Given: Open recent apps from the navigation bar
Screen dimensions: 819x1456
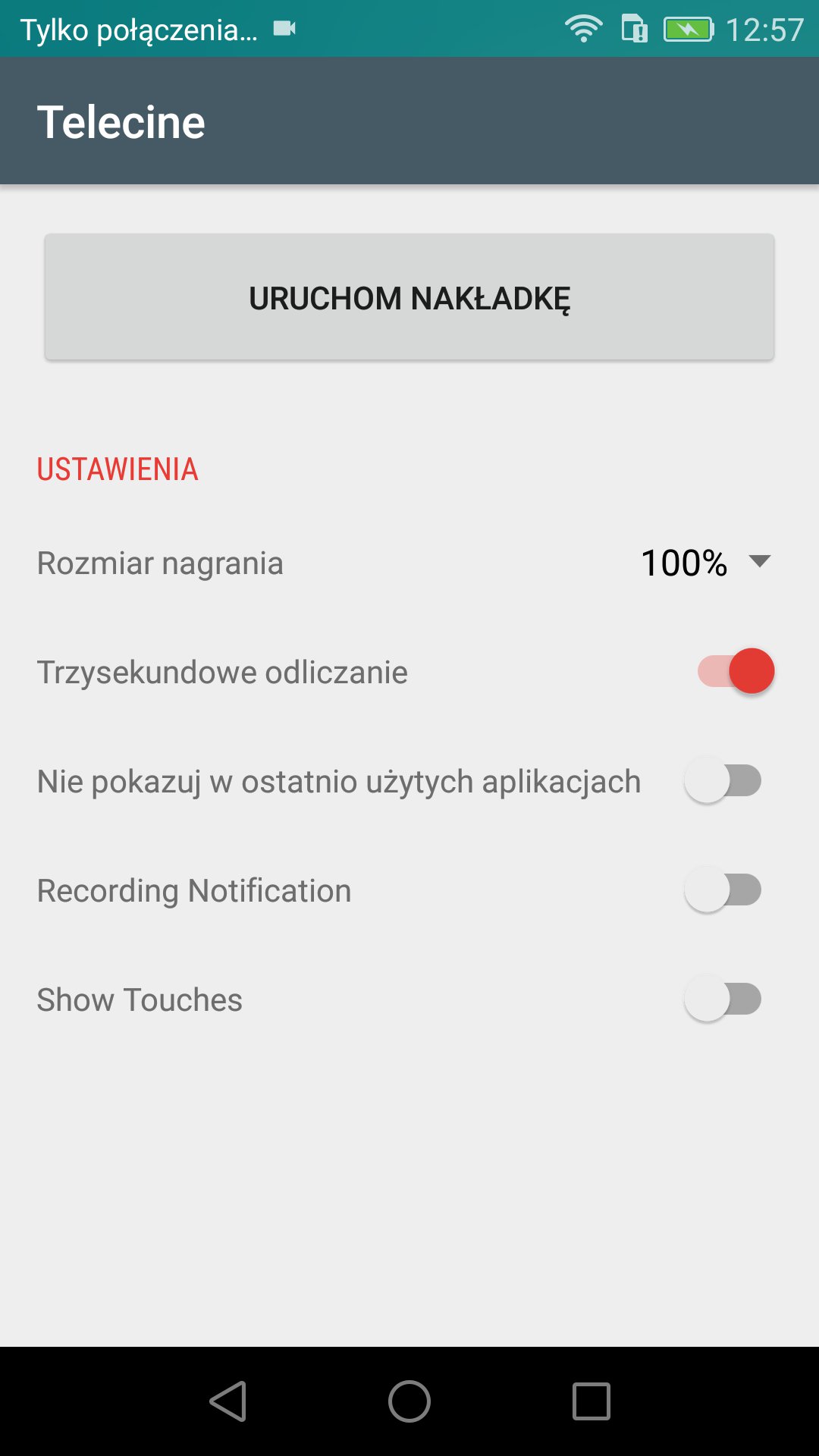Looking at the screenshot, I should click(591, 1401).
